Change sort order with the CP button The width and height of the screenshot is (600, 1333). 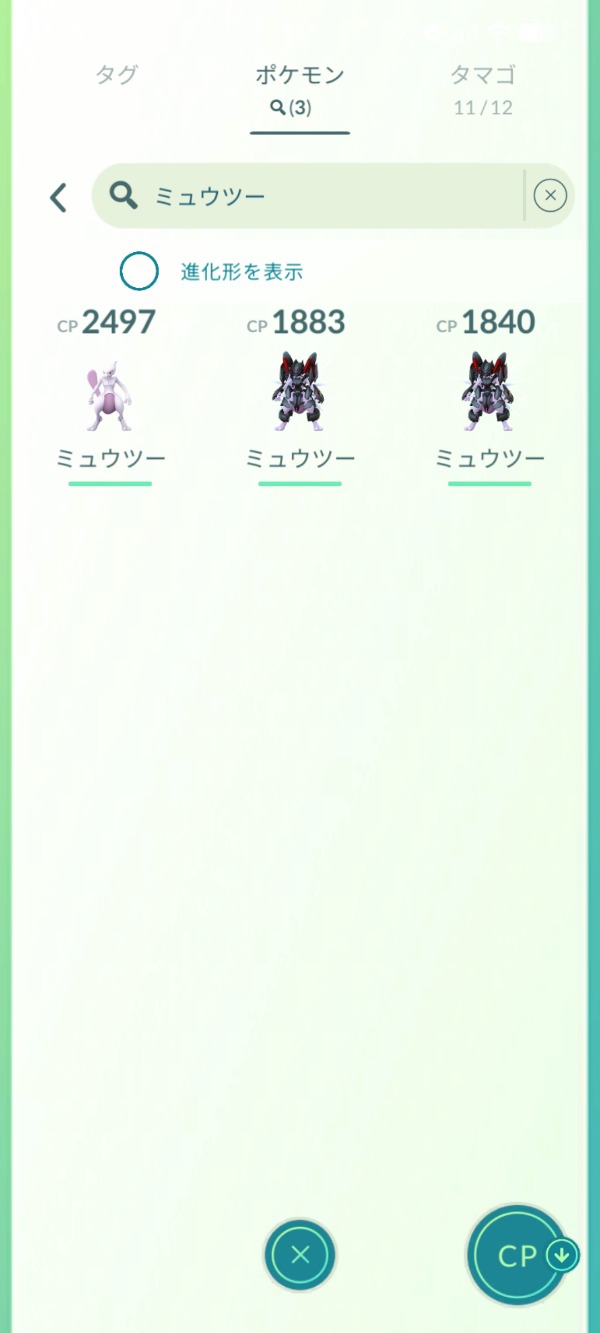point(520,1255)
